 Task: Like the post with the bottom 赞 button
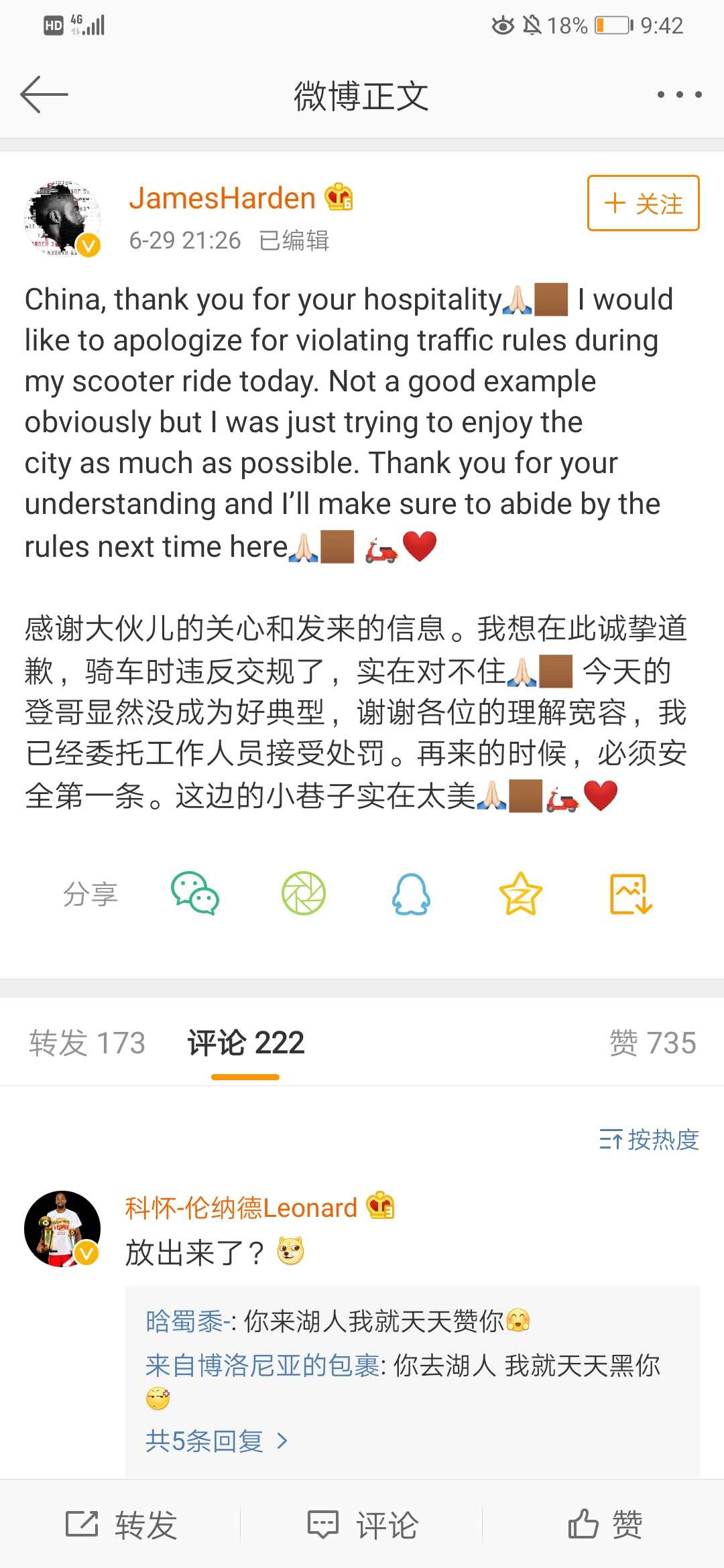(605, 1526)
